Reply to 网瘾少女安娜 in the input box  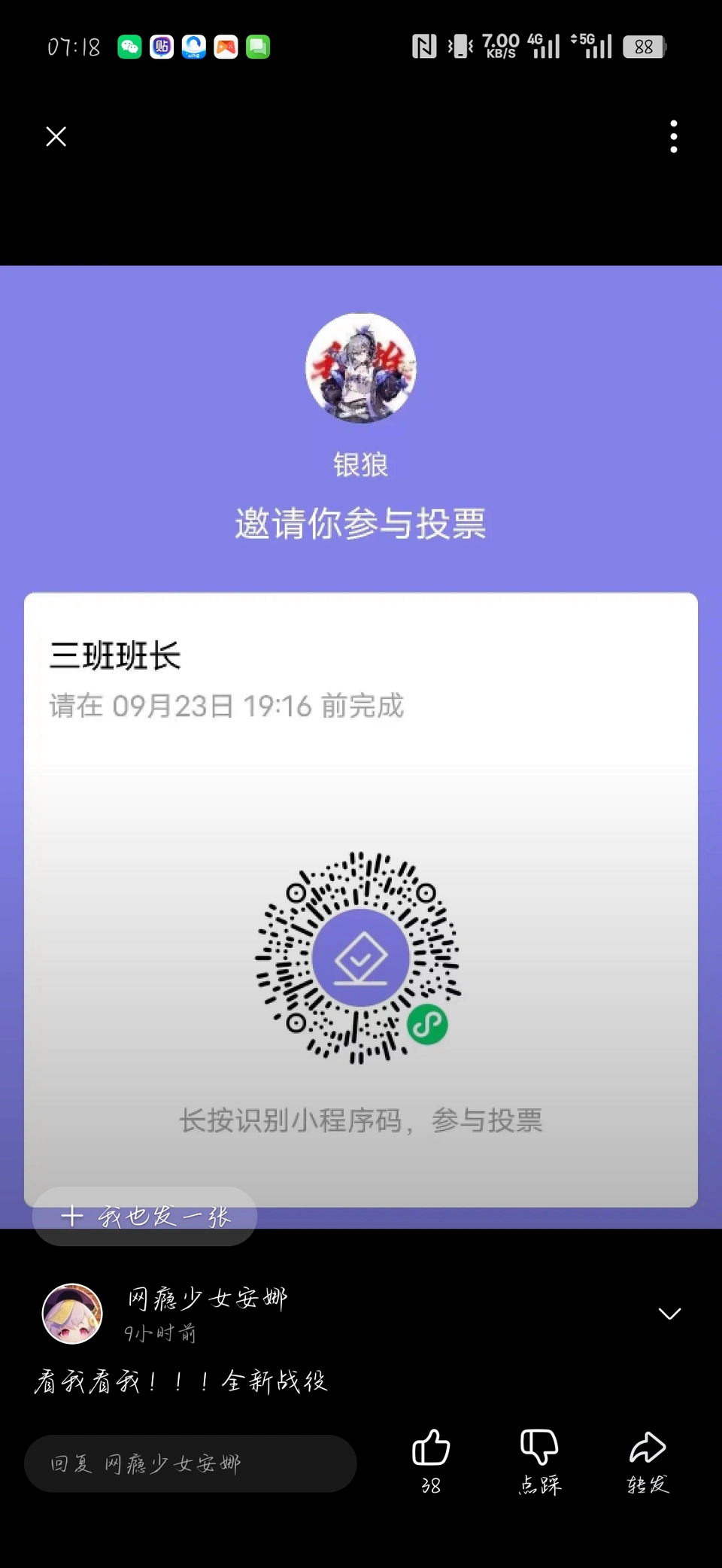[x=190, y=1463]
